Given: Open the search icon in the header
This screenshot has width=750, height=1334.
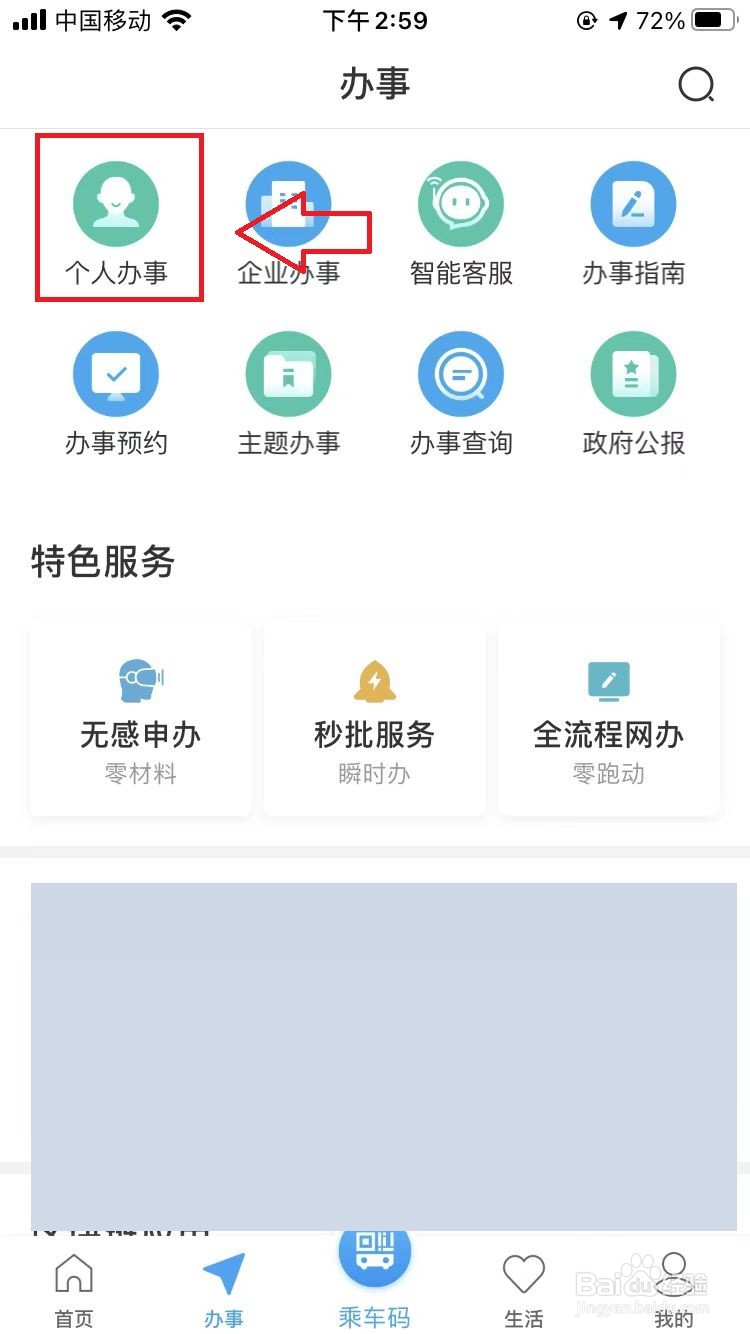Looking at the screenshot, I should click(696, 85).
